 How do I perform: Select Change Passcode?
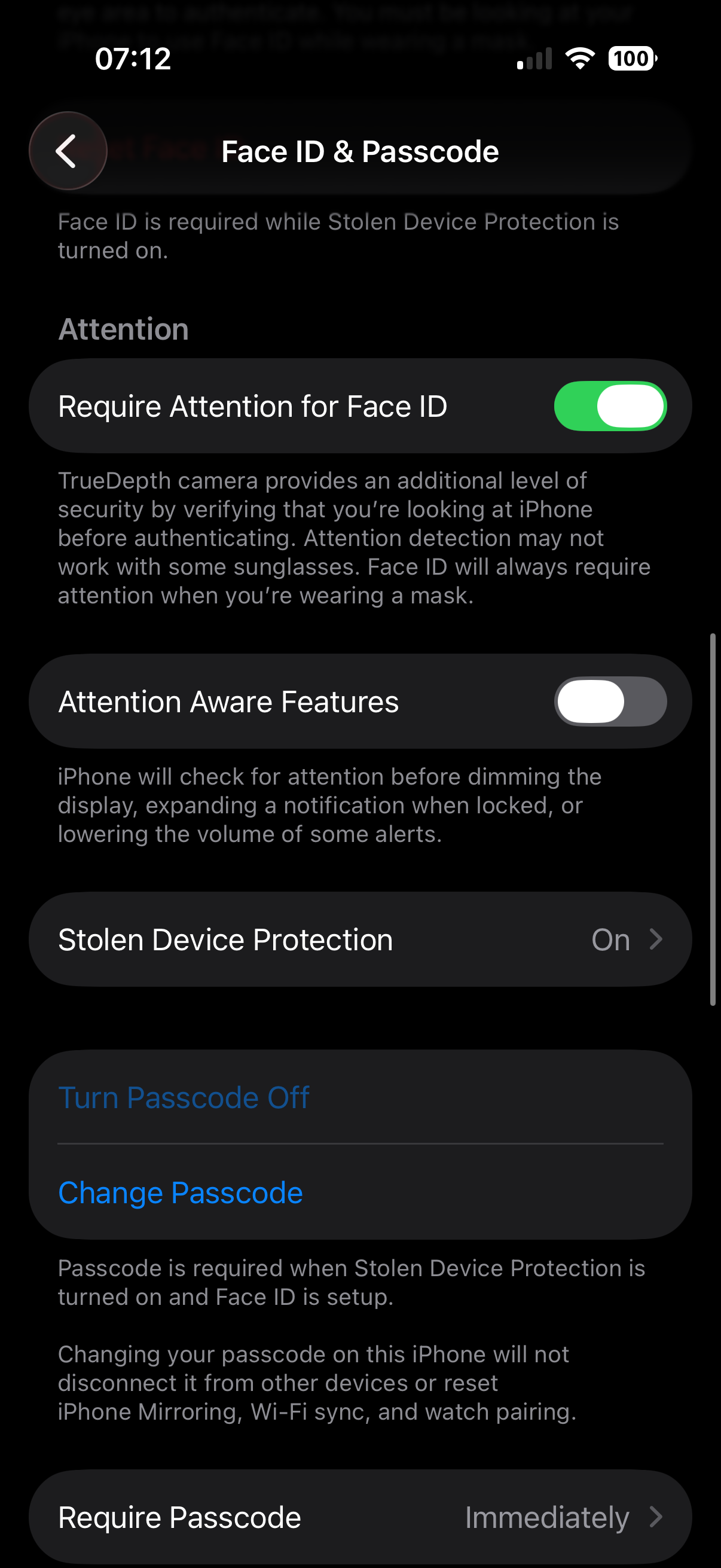181,1192
